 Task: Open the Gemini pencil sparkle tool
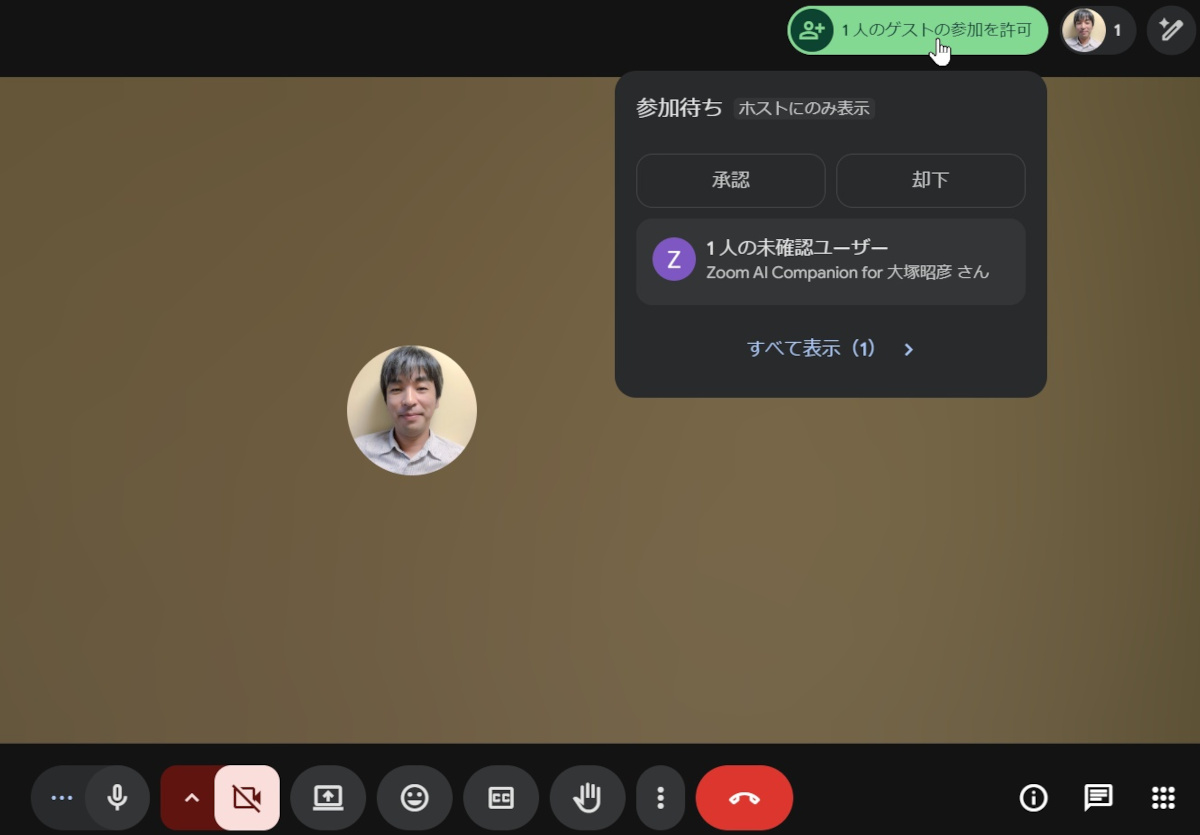point(1171,30)
